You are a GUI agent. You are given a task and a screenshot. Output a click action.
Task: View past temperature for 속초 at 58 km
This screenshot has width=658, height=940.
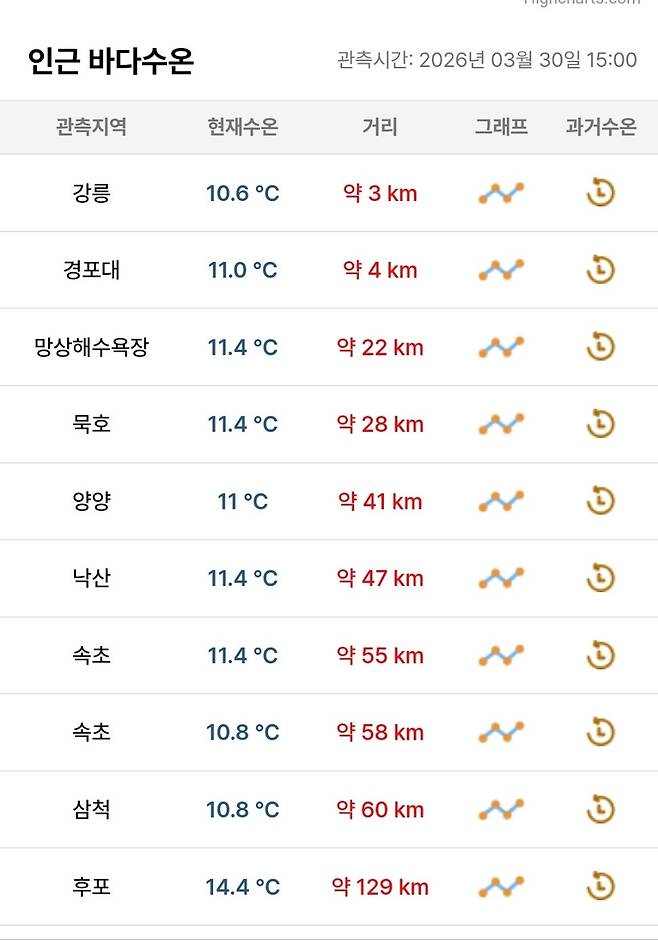pos(600,732)
